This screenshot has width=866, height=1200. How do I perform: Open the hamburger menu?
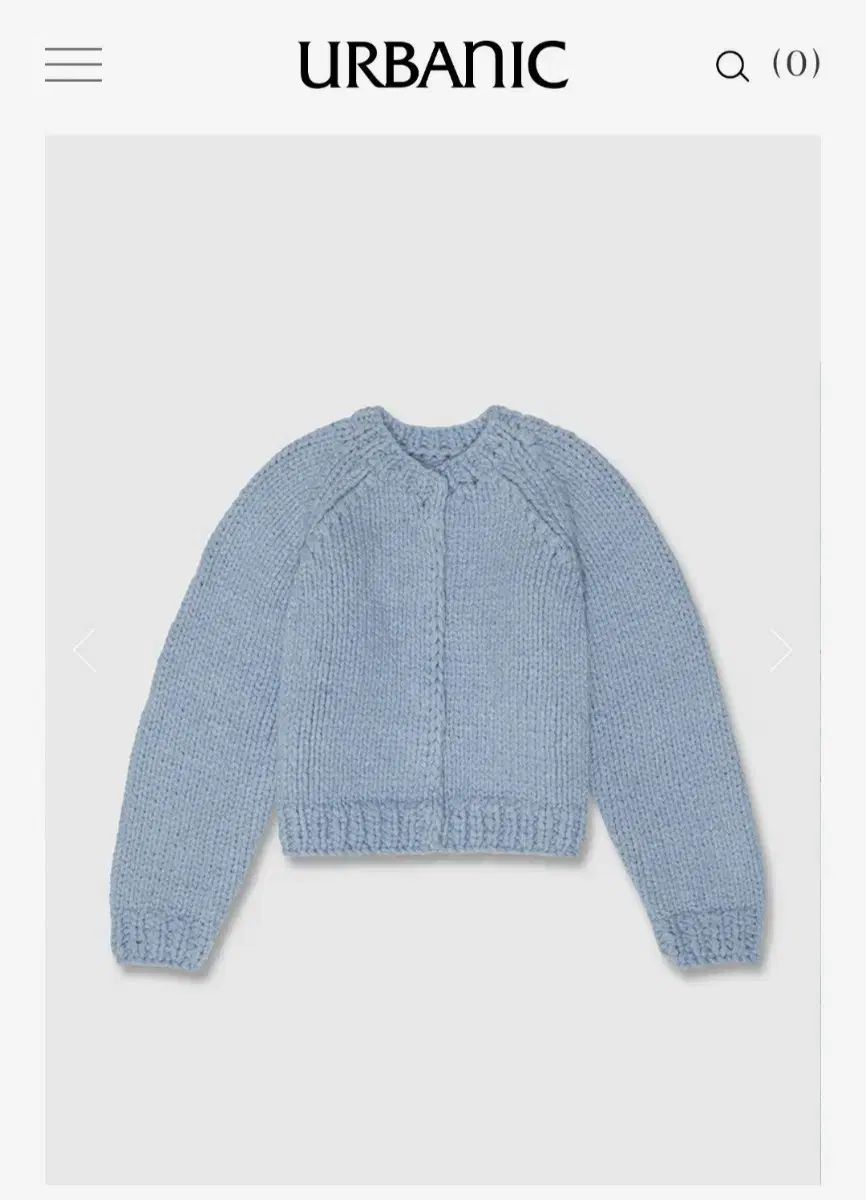[73, 65]
